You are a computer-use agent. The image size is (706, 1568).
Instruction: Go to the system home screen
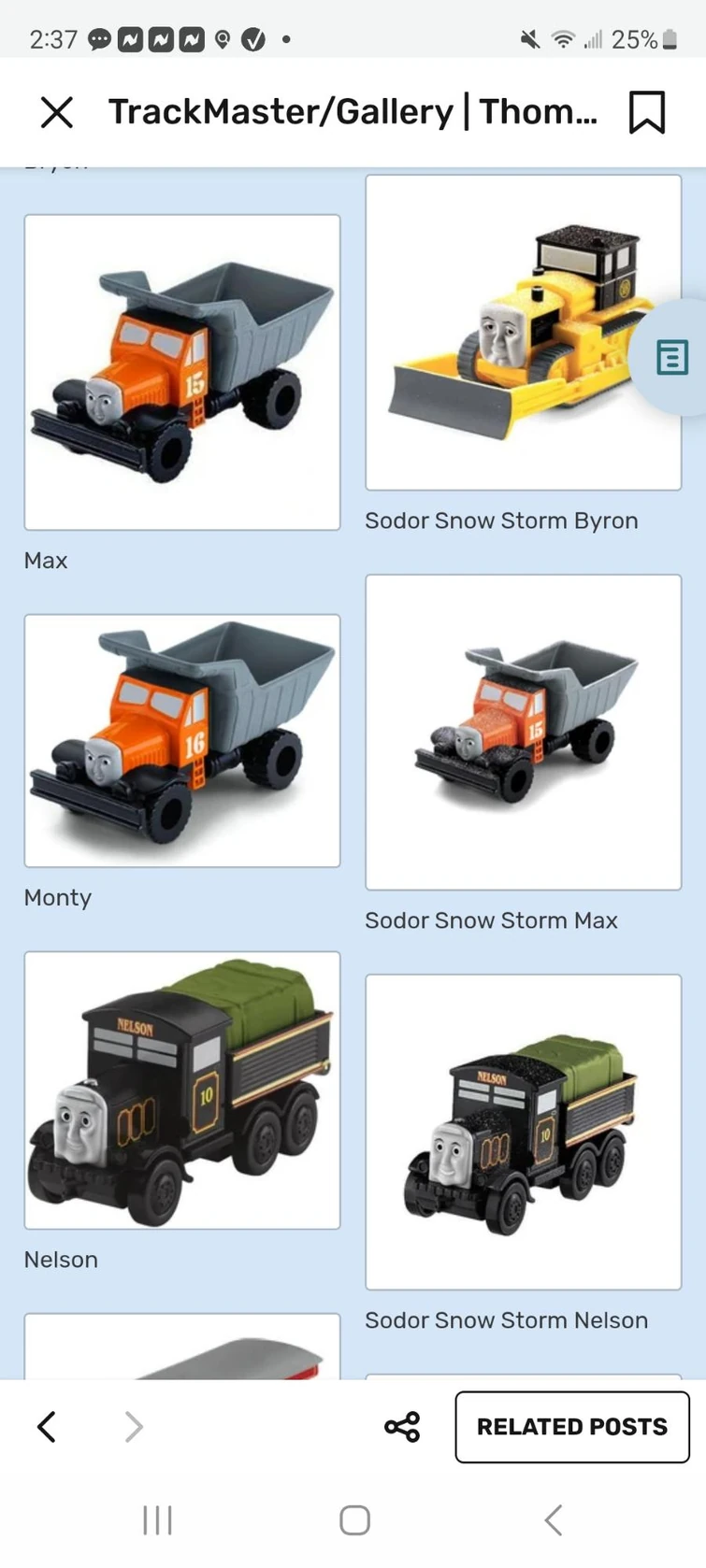click(354, 1520)
